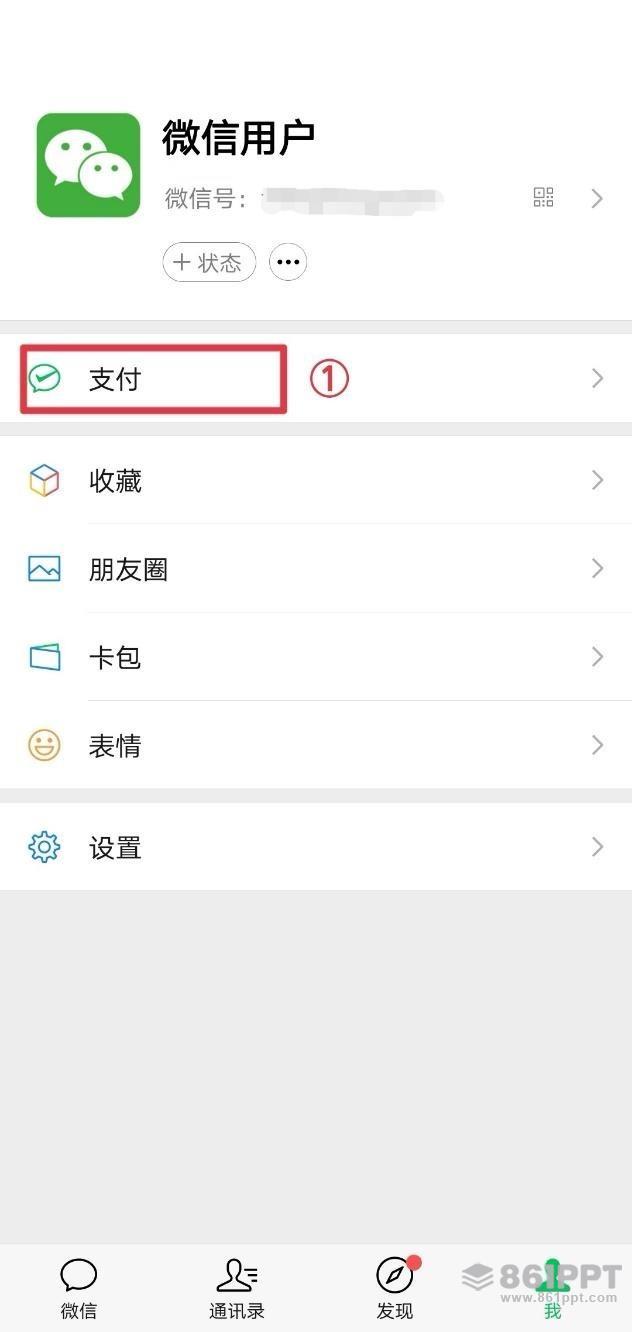632x1332 pixels.
Task: Switch to the 发现 discover tab
Action: (395, 1289)
